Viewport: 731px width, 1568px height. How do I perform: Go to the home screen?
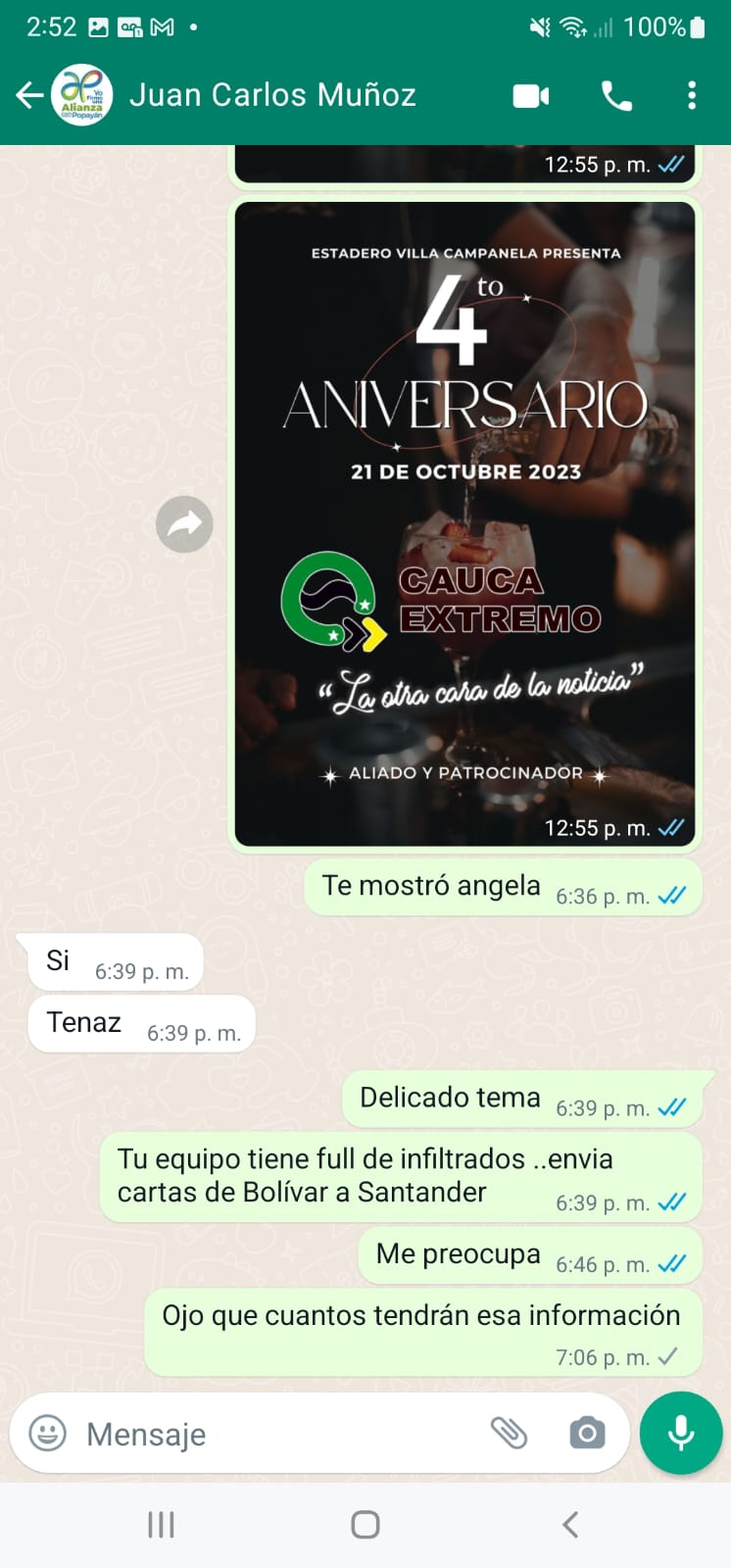(365, 1524)
